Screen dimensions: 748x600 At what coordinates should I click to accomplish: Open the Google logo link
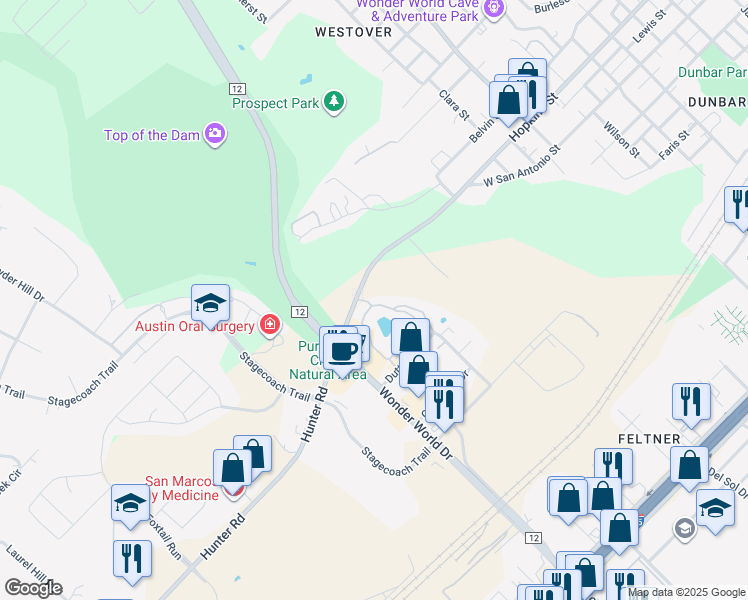coord(33,588)
